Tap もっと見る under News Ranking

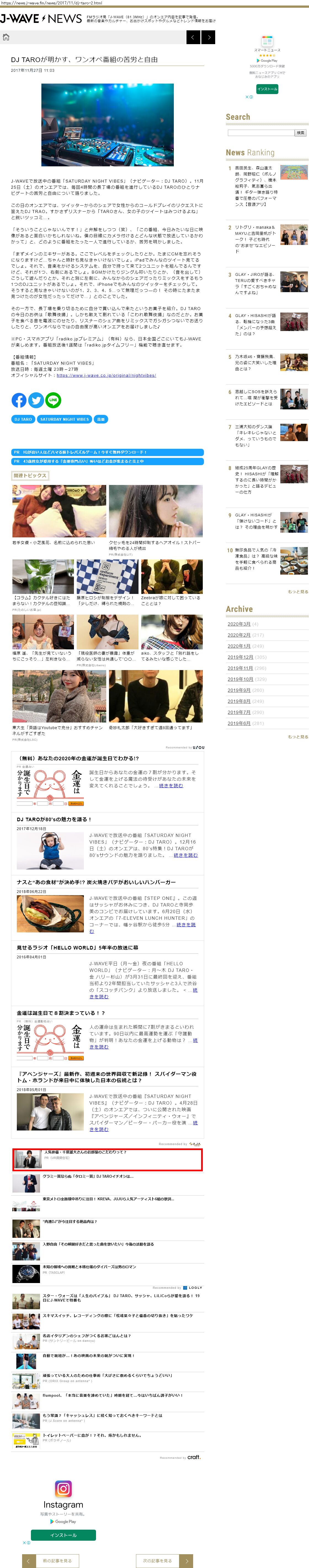[x=297, y=591]
